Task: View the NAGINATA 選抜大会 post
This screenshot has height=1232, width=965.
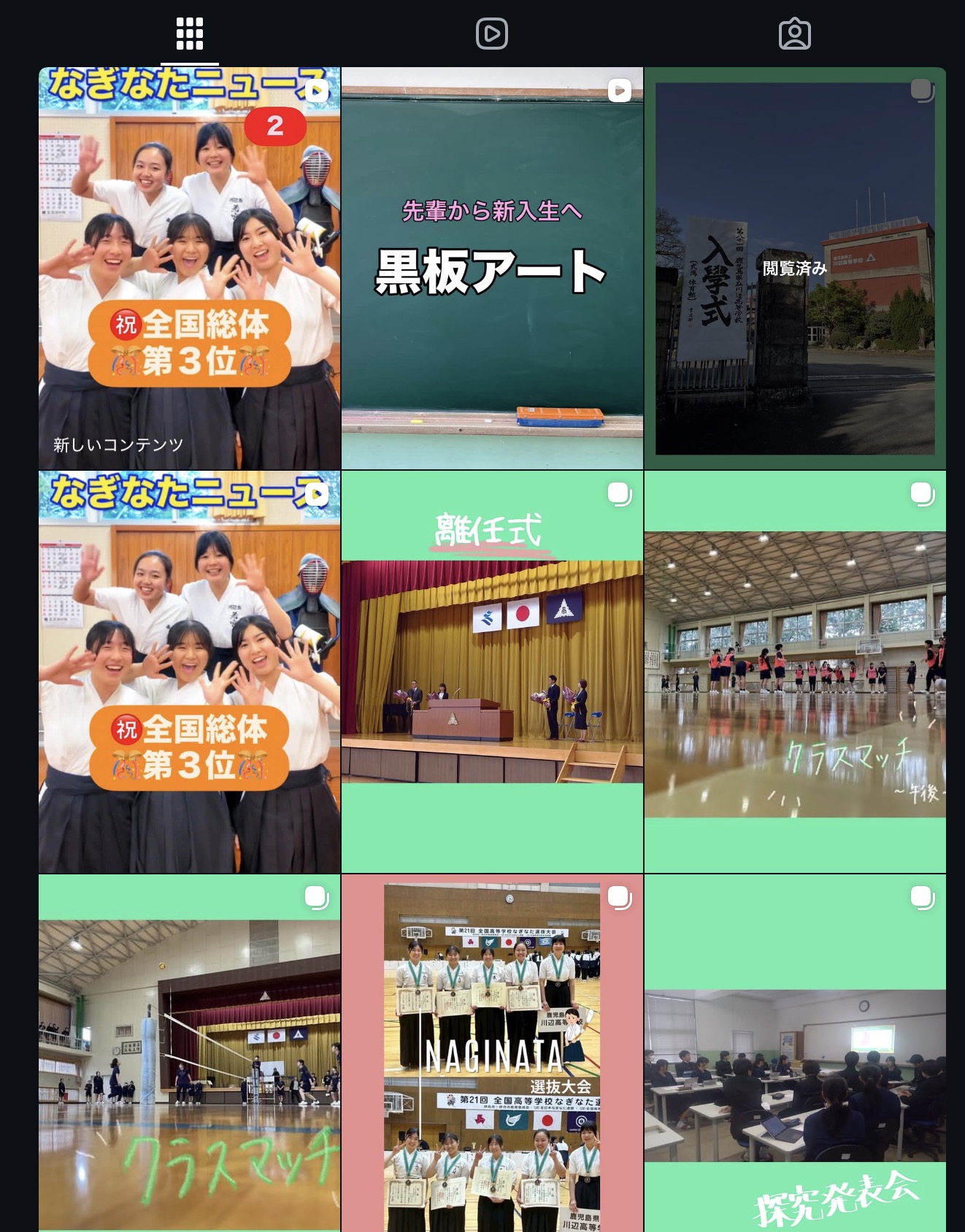Action: 492,1052
